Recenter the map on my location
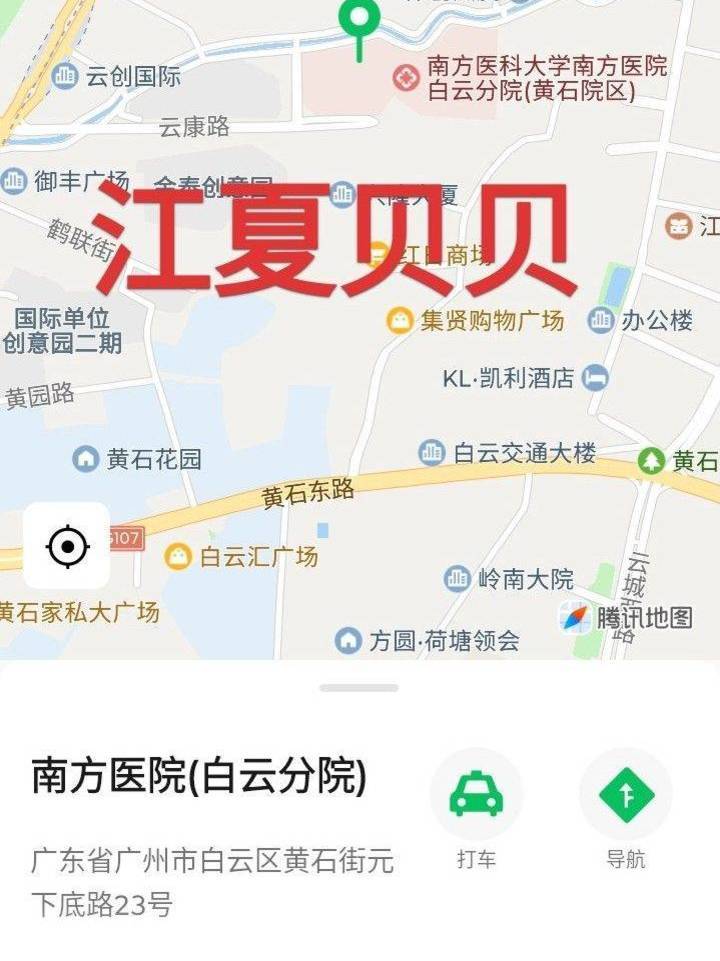 point(67,546)
